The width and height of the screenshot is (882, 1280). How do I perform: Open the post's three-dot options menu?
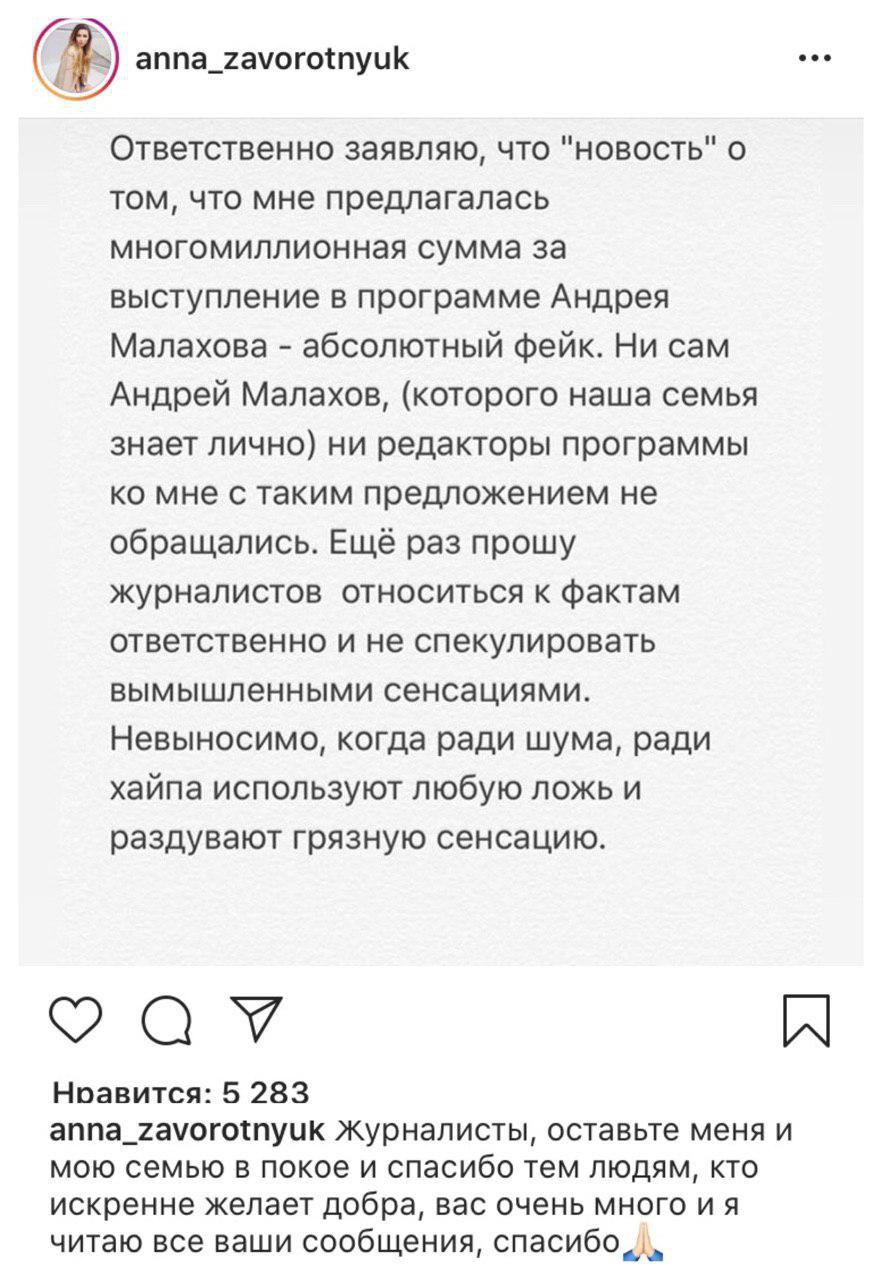pos(816,58)
